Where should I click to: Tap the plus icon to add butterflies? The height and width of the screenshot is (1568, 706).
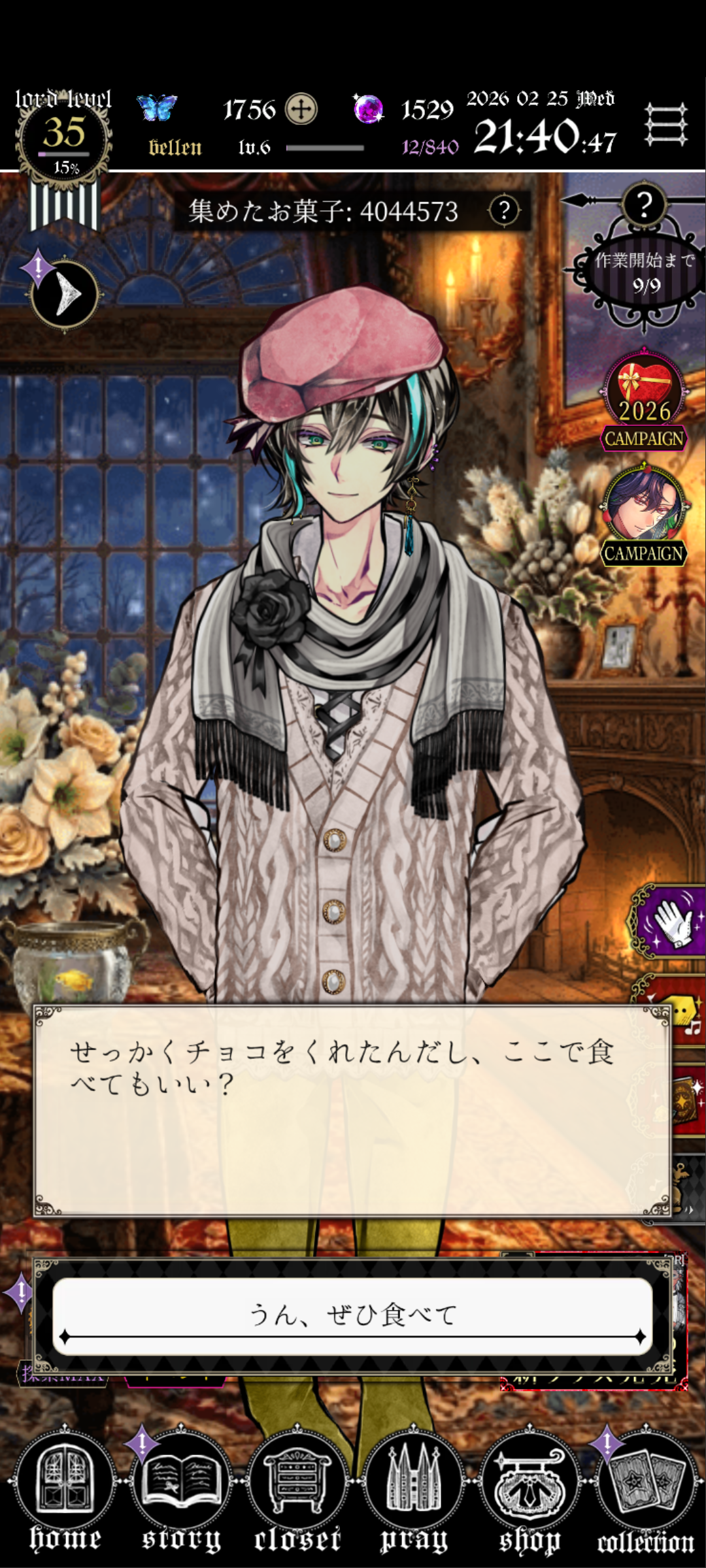(x=301, y=109)
